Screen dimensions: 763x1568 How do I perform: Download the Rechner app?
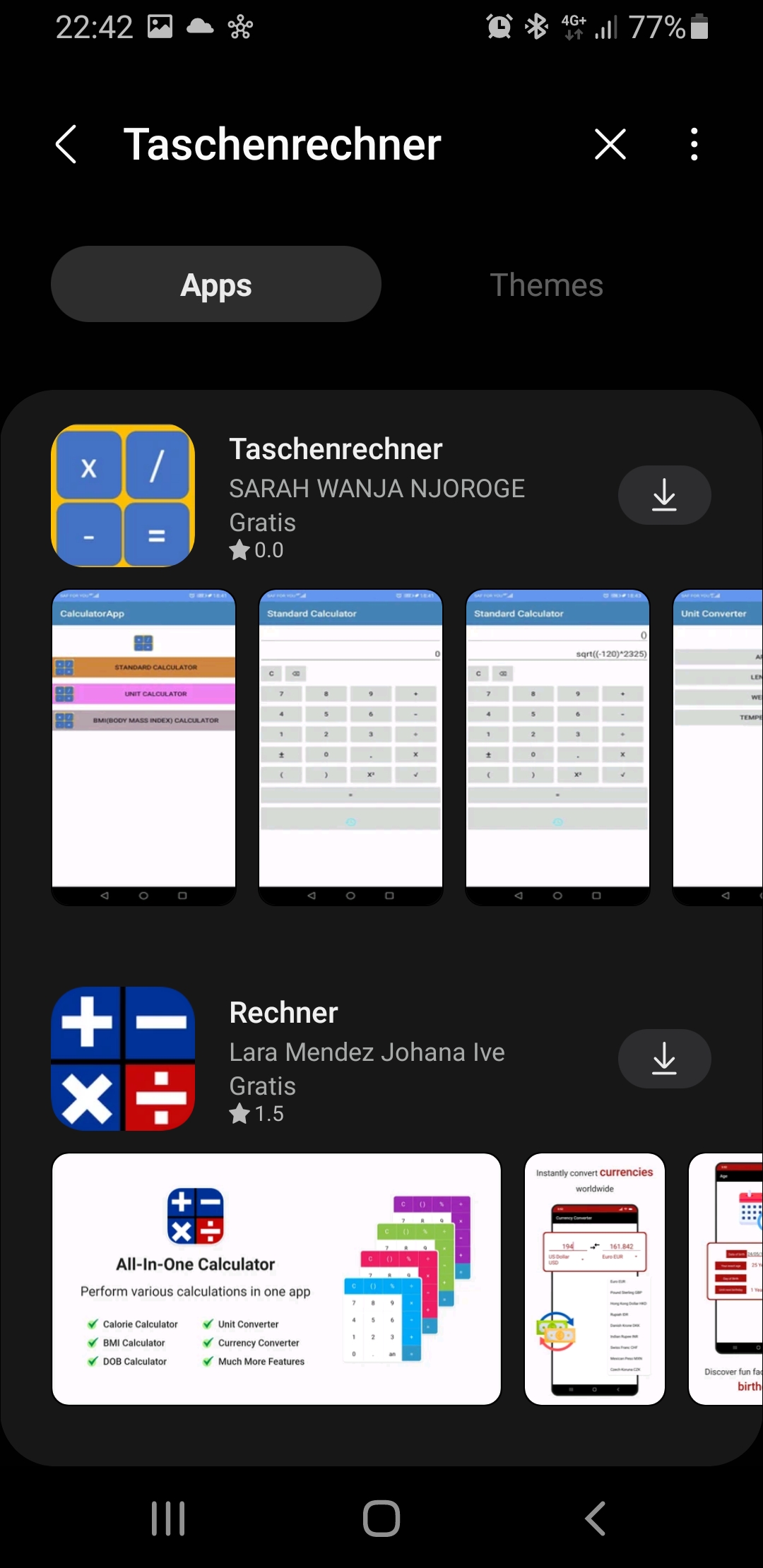664,1059
